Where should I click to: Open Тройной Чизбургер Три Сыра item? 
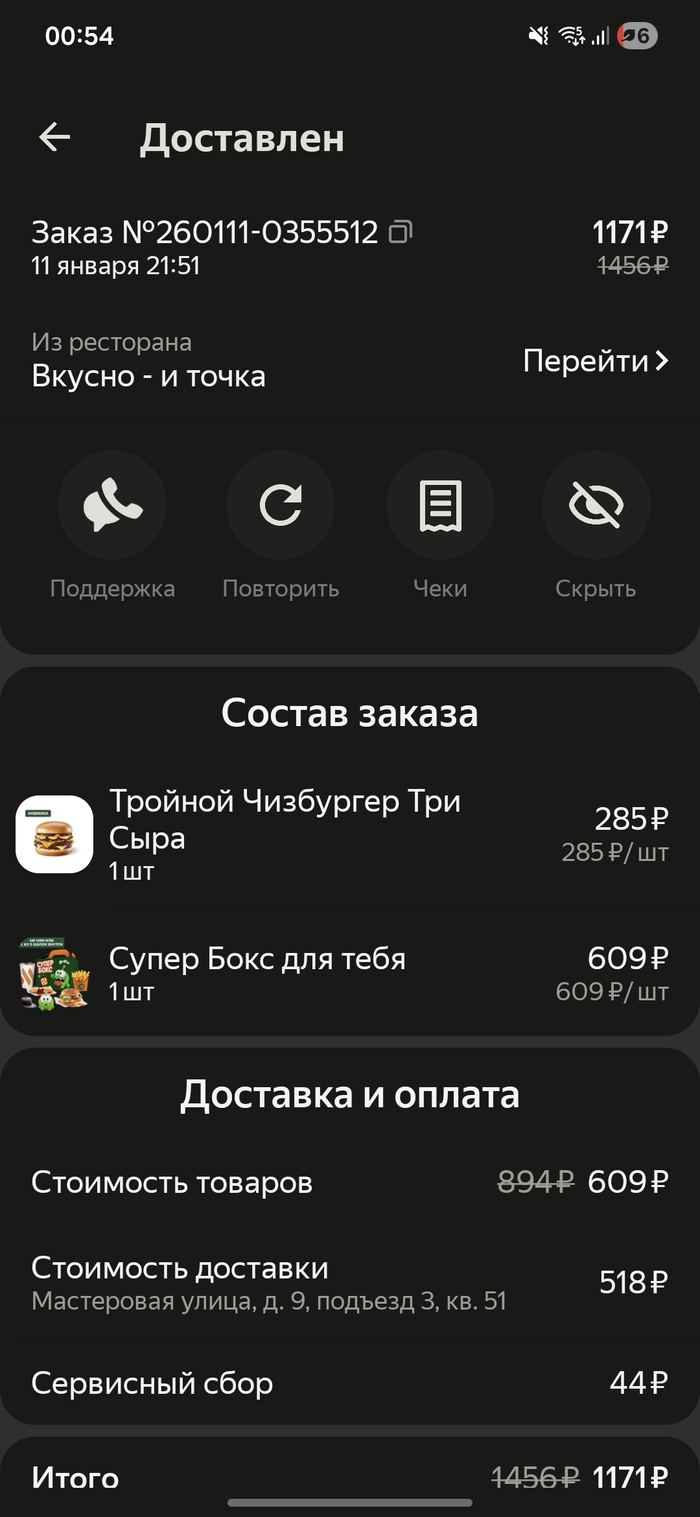tap(285, 834)
